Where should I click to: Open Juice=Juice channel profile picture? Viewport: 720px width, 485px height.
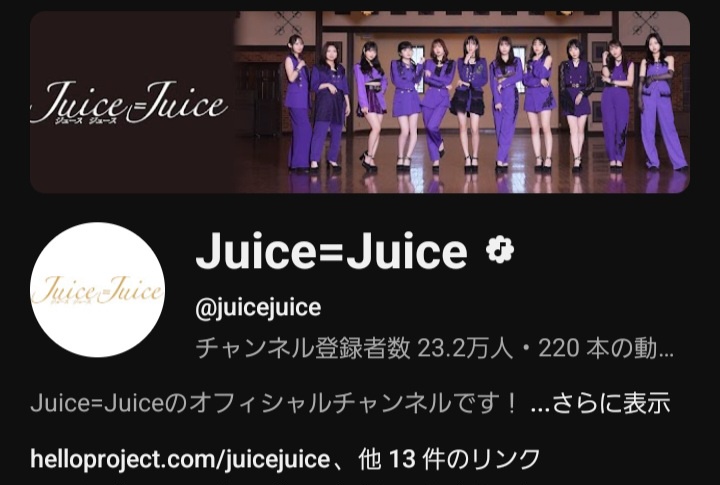click(98, 290)
